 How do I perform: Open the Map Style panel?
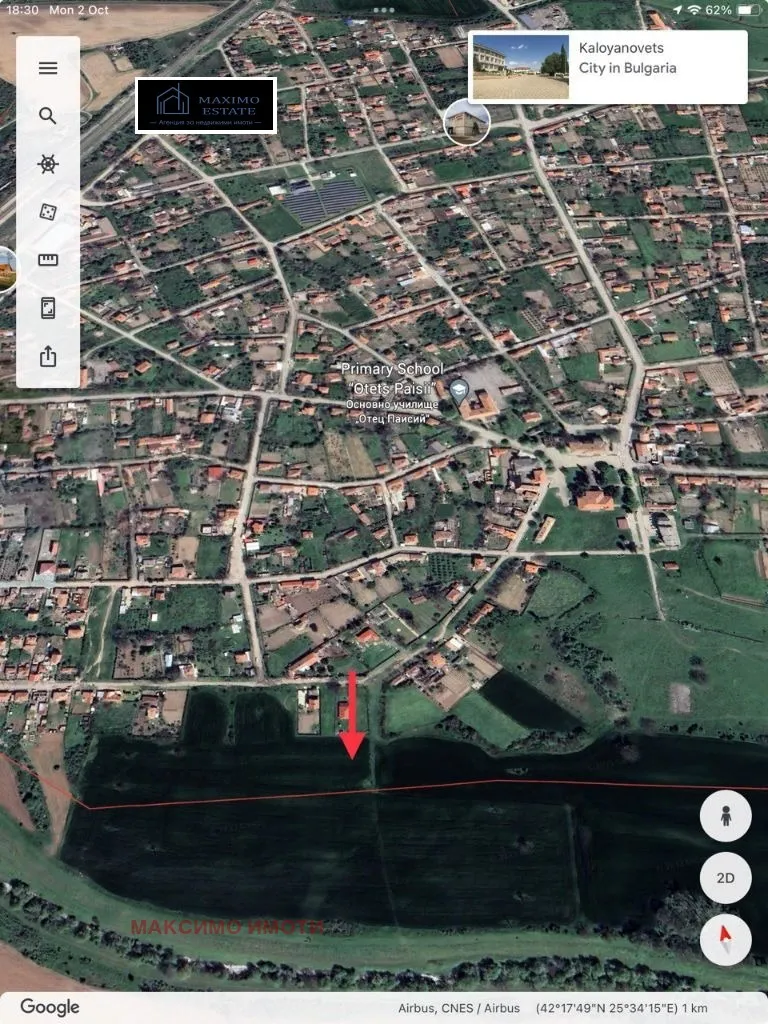(48, 307)
